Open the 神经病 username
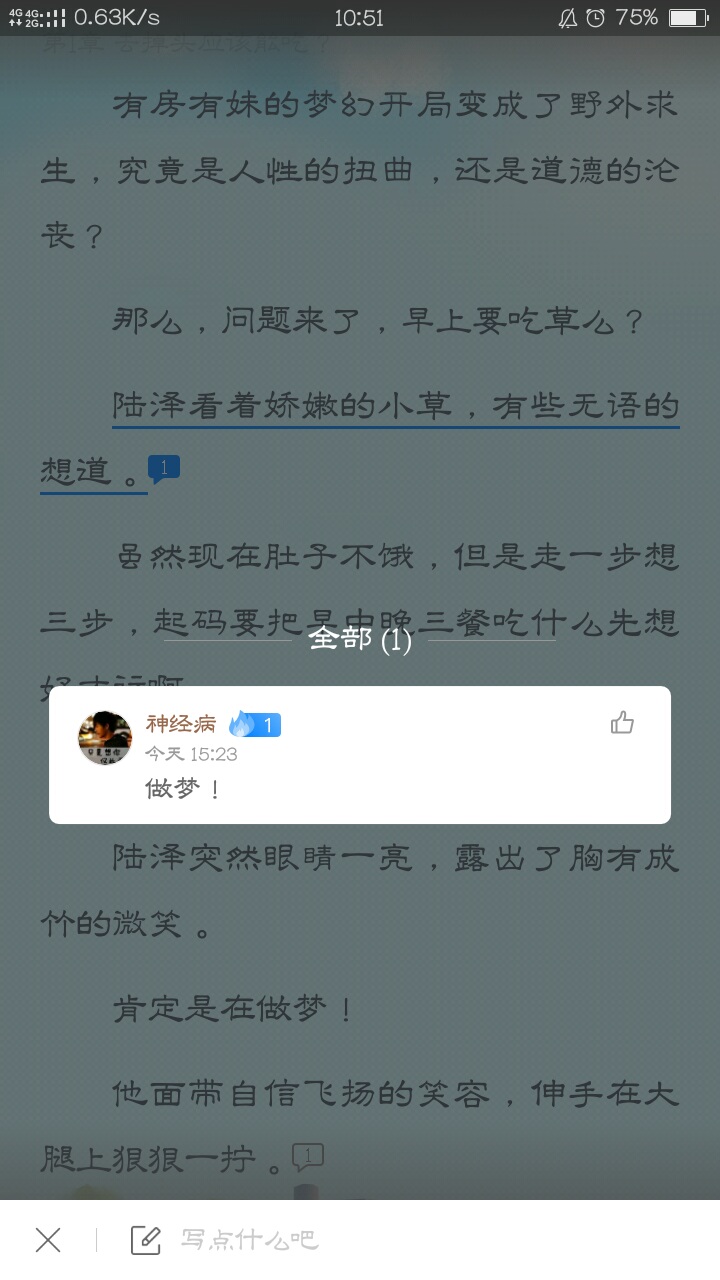The image size is (720, 1280). click(181, 724)
